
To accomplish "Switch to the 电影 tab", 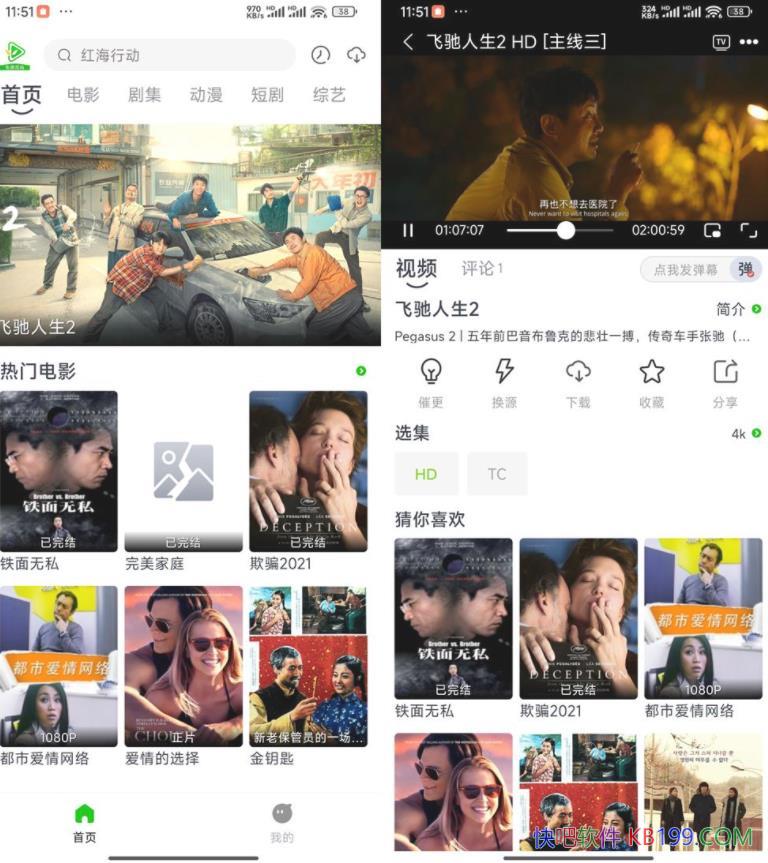I will tap(83, 95).
